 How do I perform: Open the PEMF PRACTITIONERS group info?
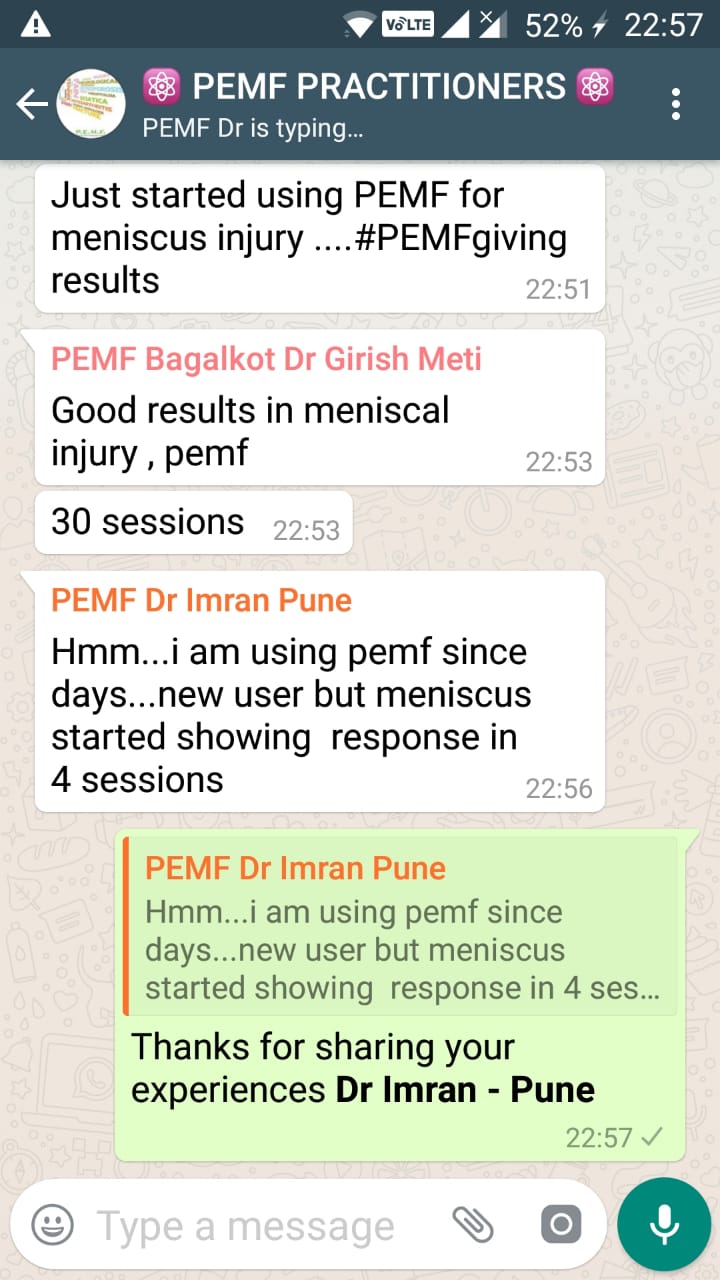[x=378, y=103]
